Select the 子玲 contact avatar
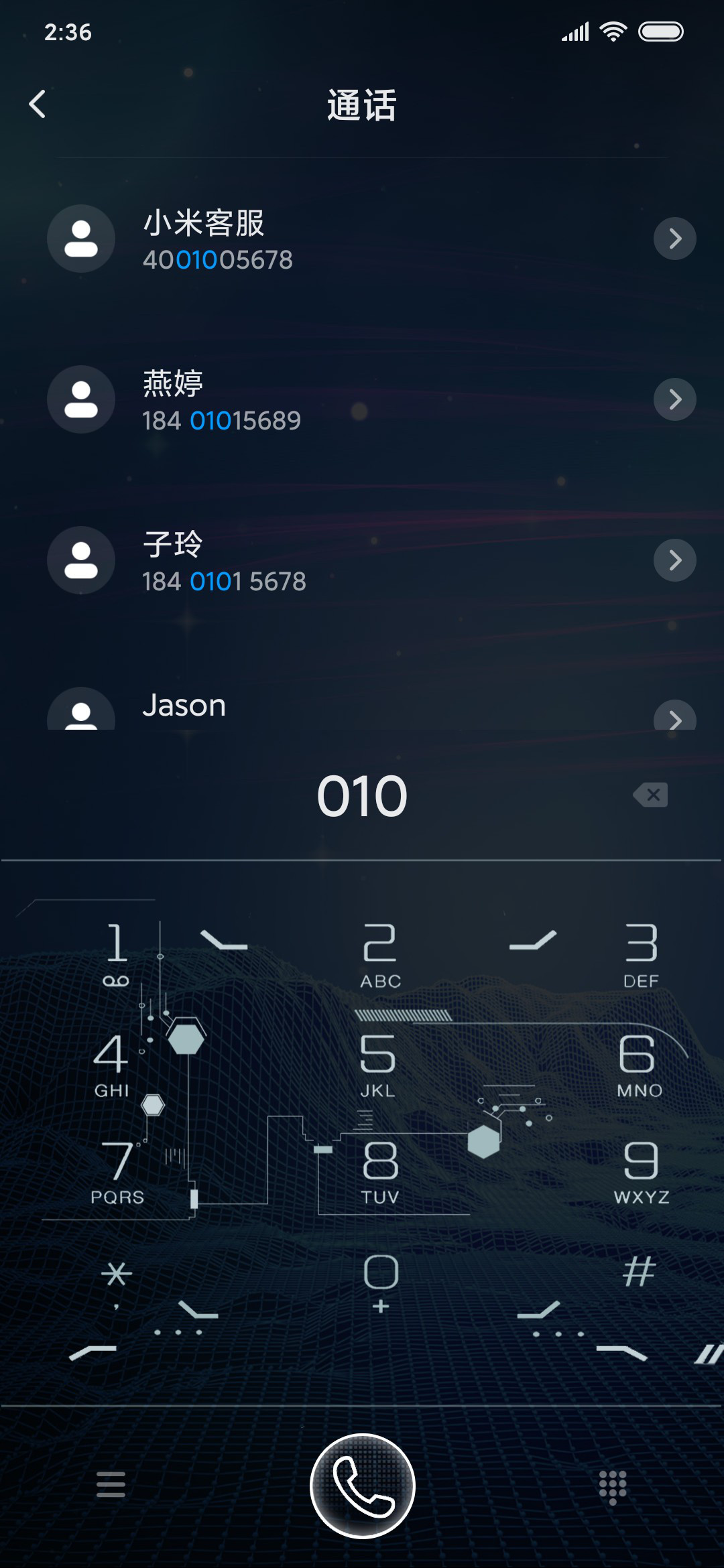724x1568 pixels. click(80, 560)
